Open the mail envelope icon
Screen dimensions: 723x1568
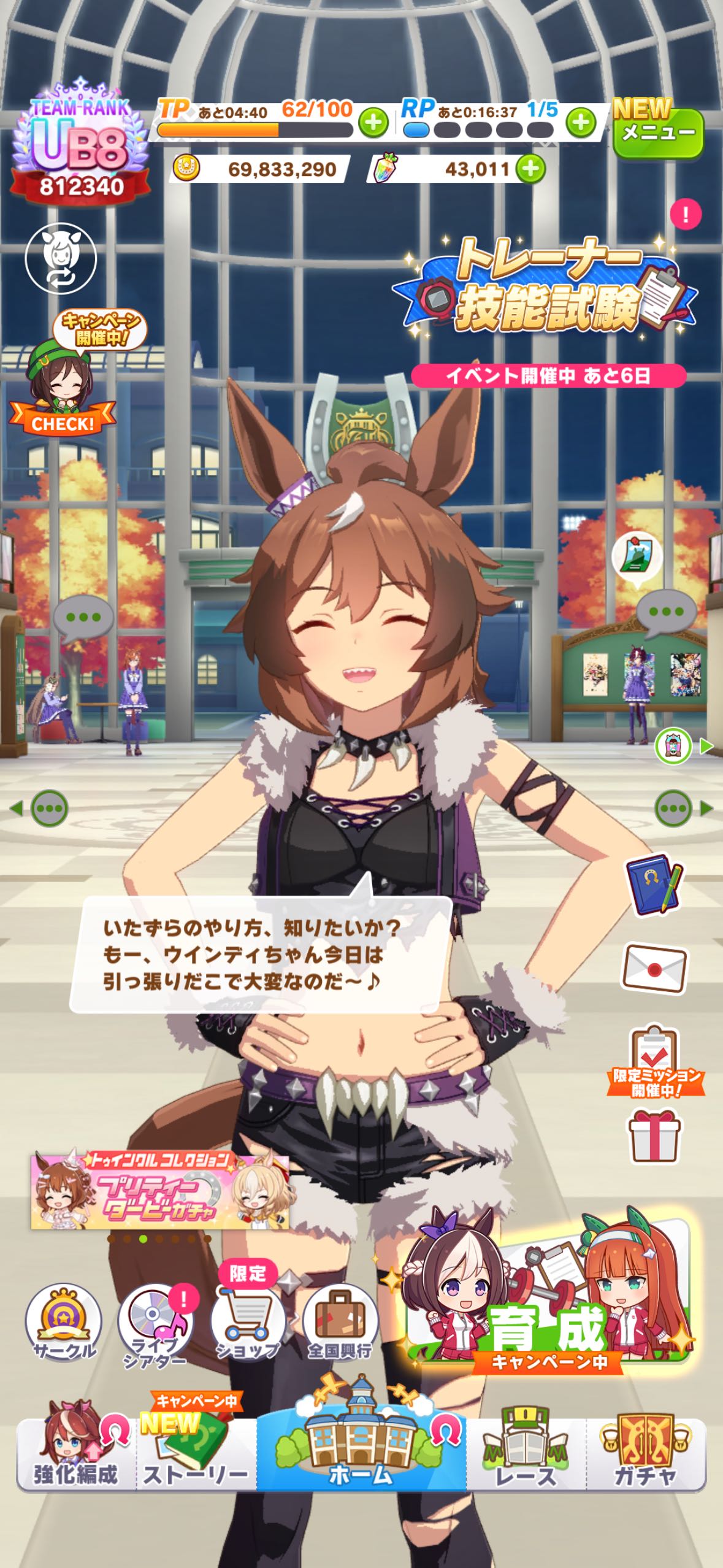[654, 969]
